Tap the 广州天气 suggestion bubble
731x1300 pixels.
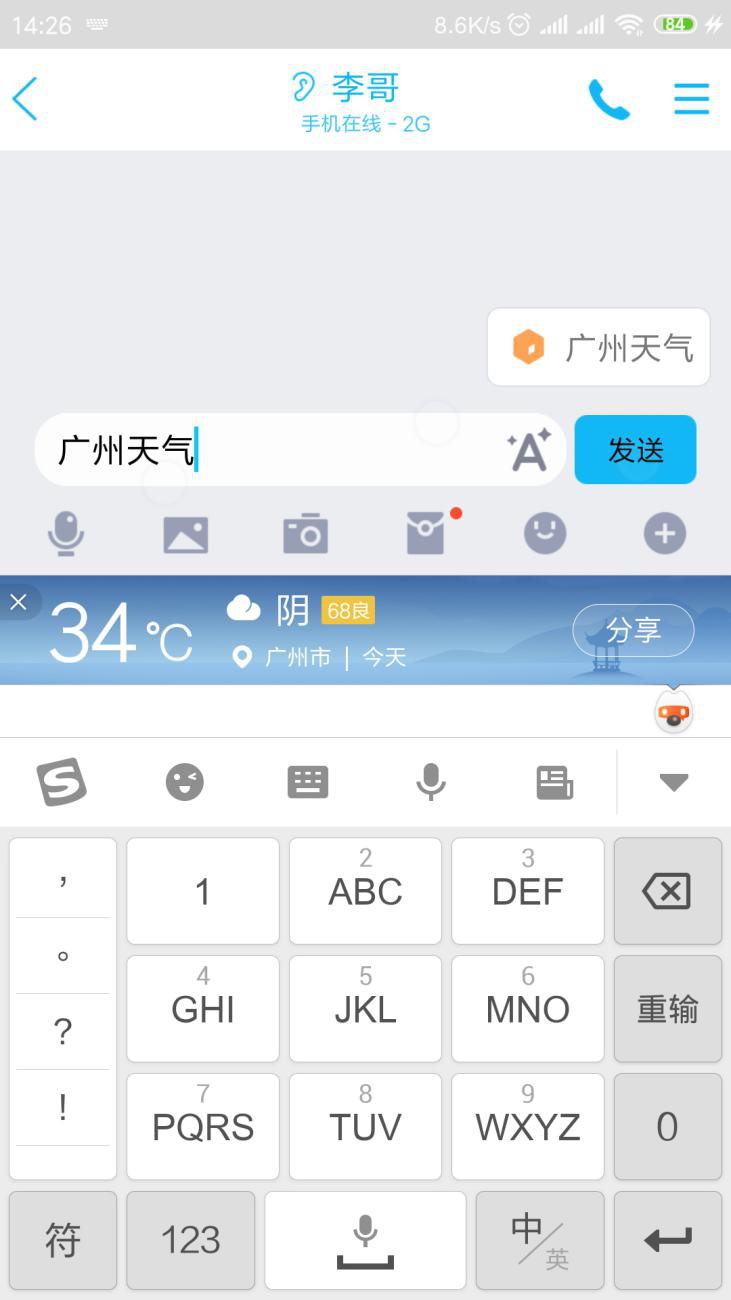tap(599, 347)
